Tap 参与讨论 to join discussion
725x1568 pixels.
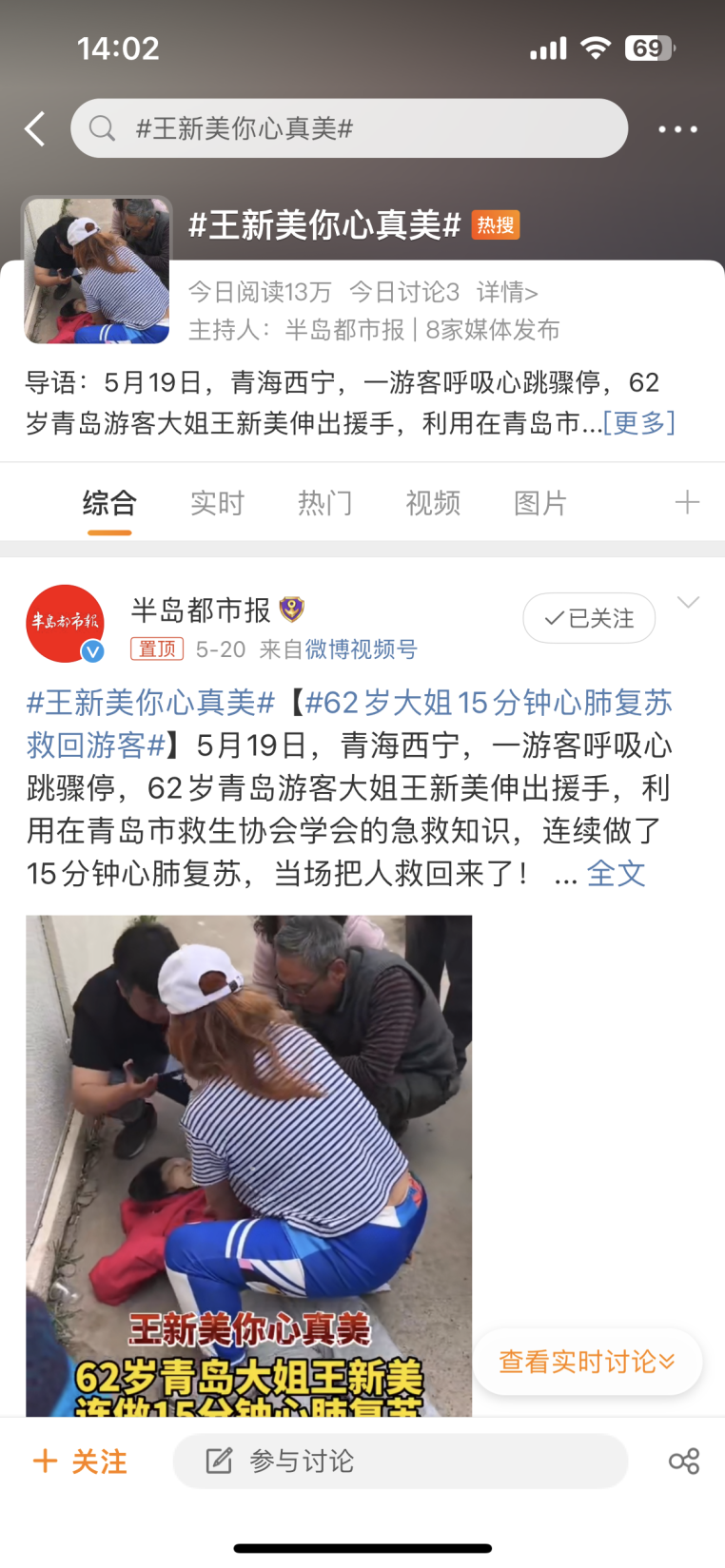(x=400, y=1462)
